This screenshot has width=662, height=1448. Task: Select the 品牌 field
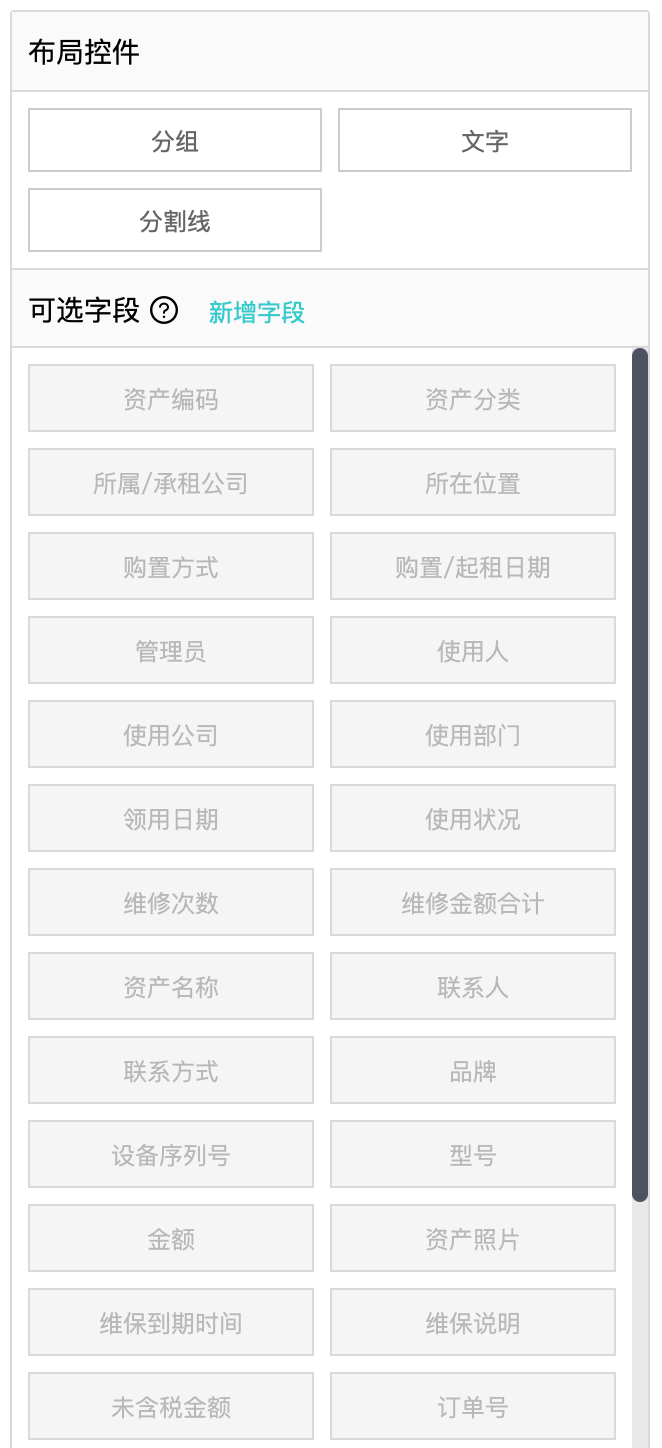point(473,1070)
